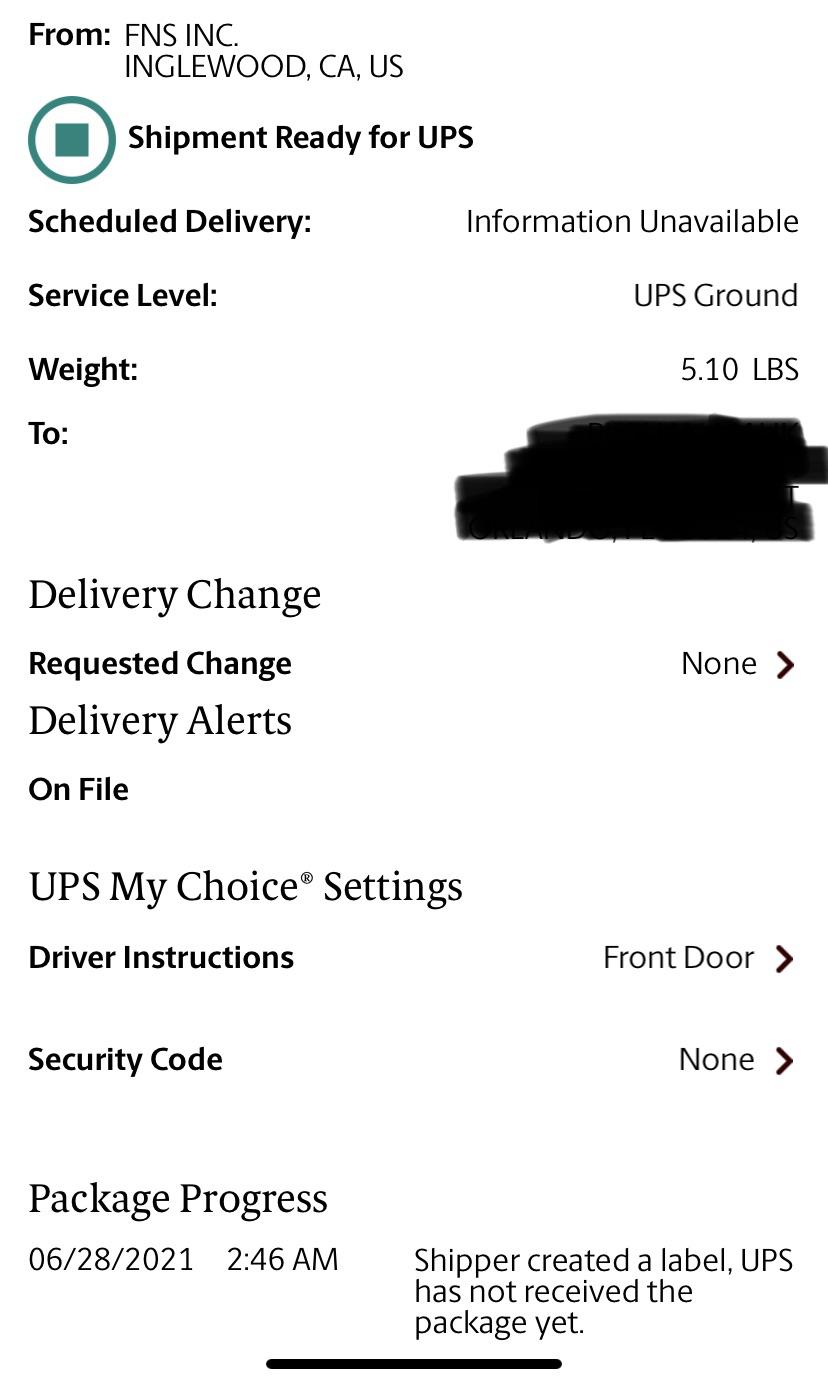The image size is (828, 1385).
Task: Click the Weight 5.10 LBS value
Action: 740,369
